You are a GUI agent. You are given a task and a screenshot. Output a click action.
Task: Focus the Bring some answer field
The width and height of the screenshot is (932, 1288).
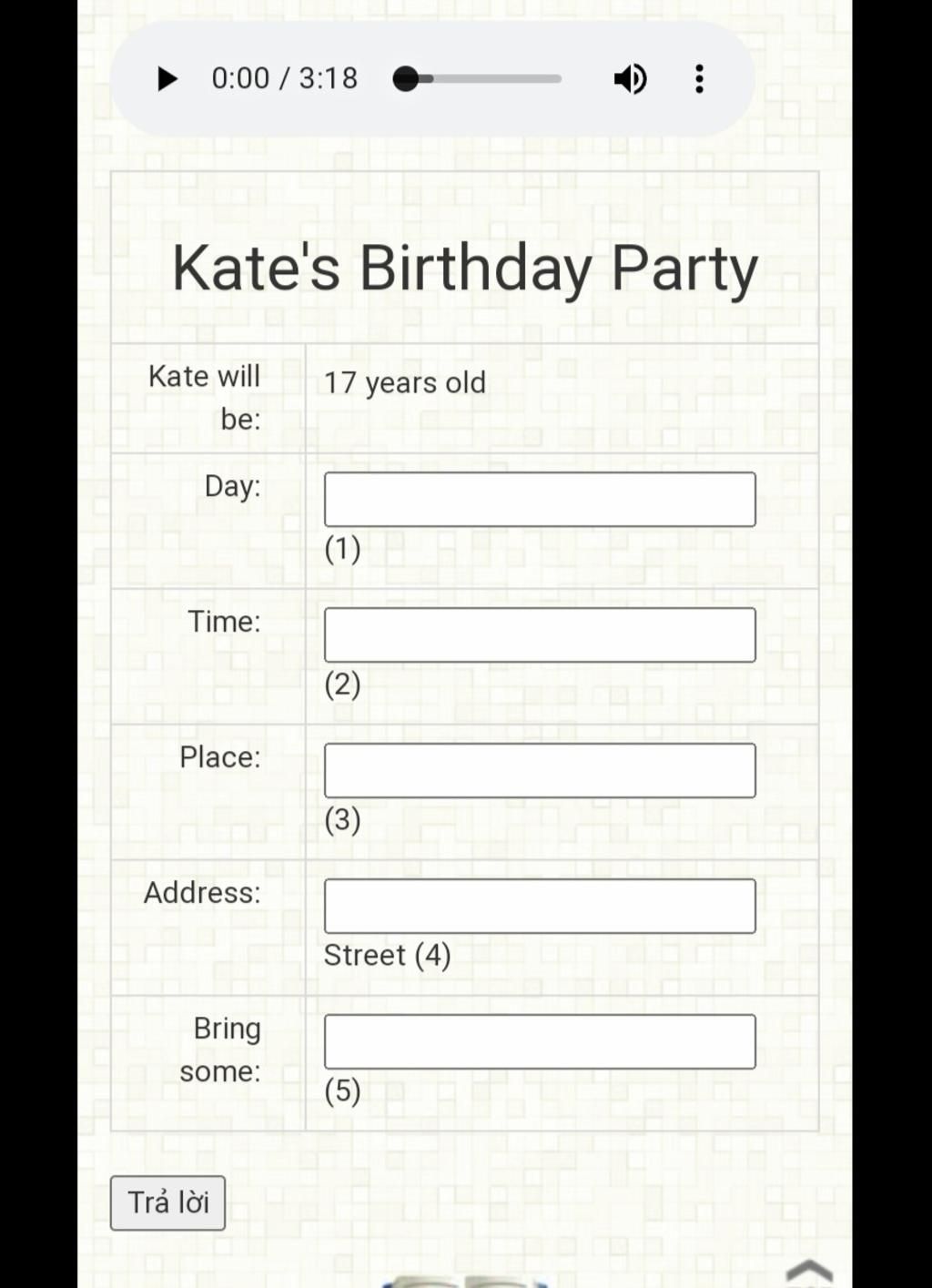click(540, 1042)
